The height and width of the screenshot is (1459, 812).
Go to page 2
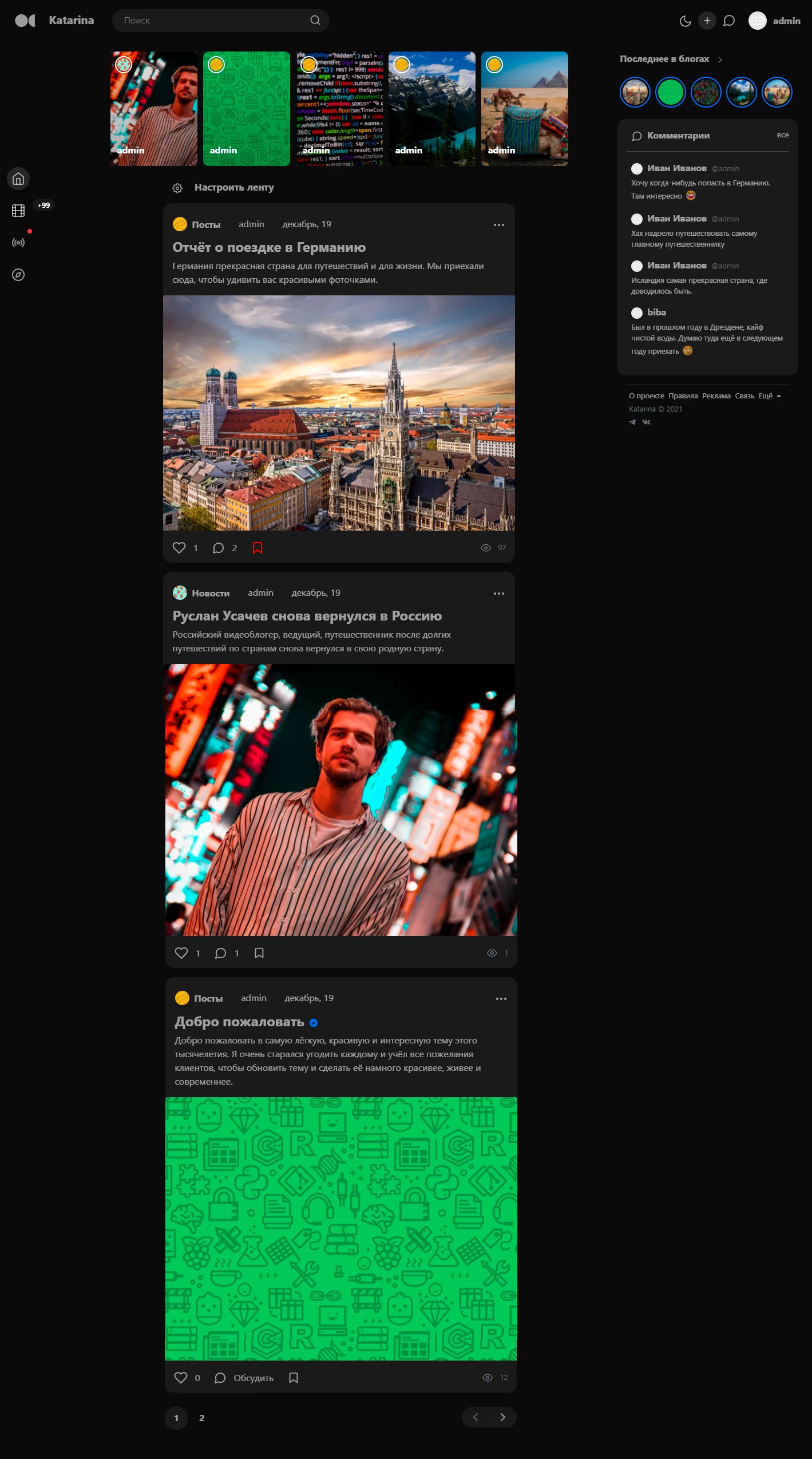201,1418
